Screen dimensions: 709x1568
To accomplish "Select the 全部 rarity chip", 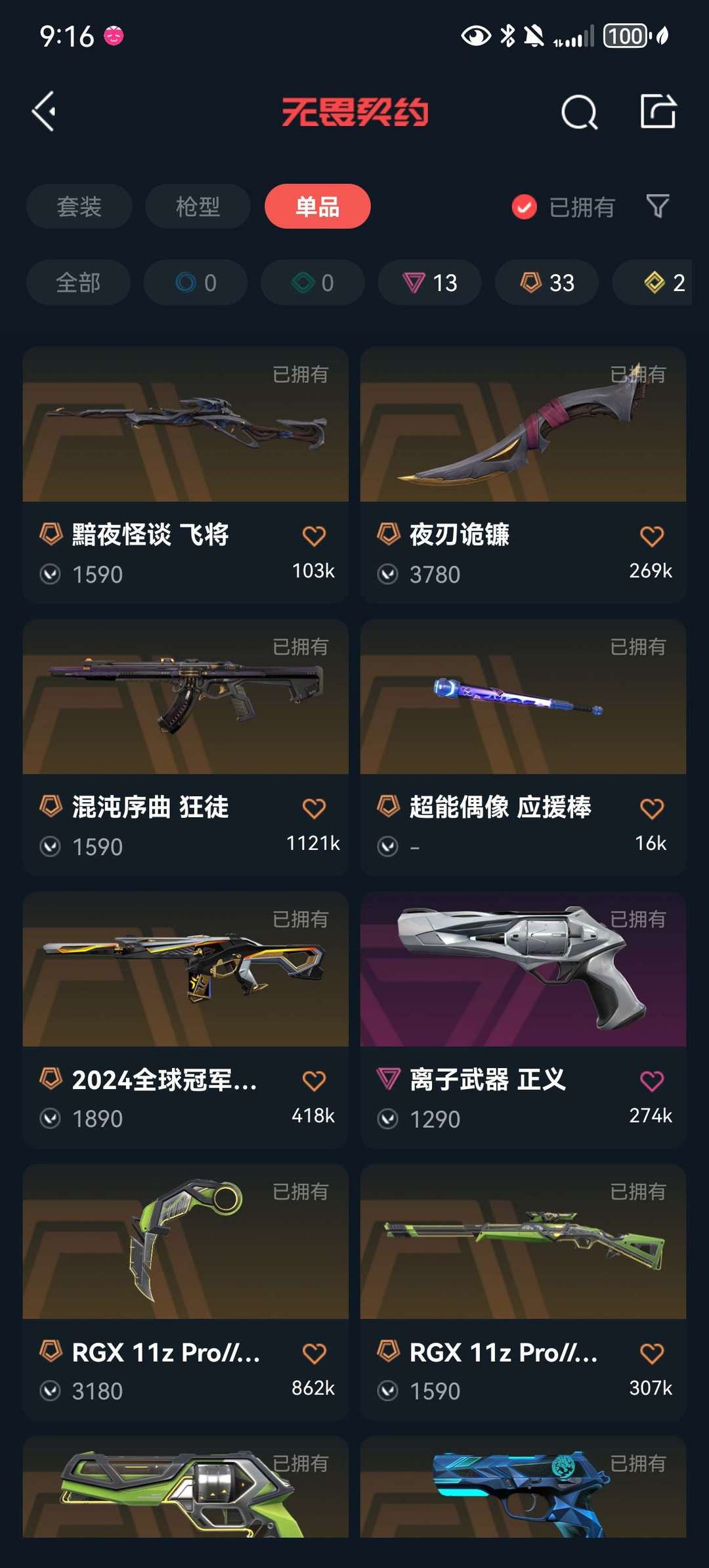I will tap(78, 282).
